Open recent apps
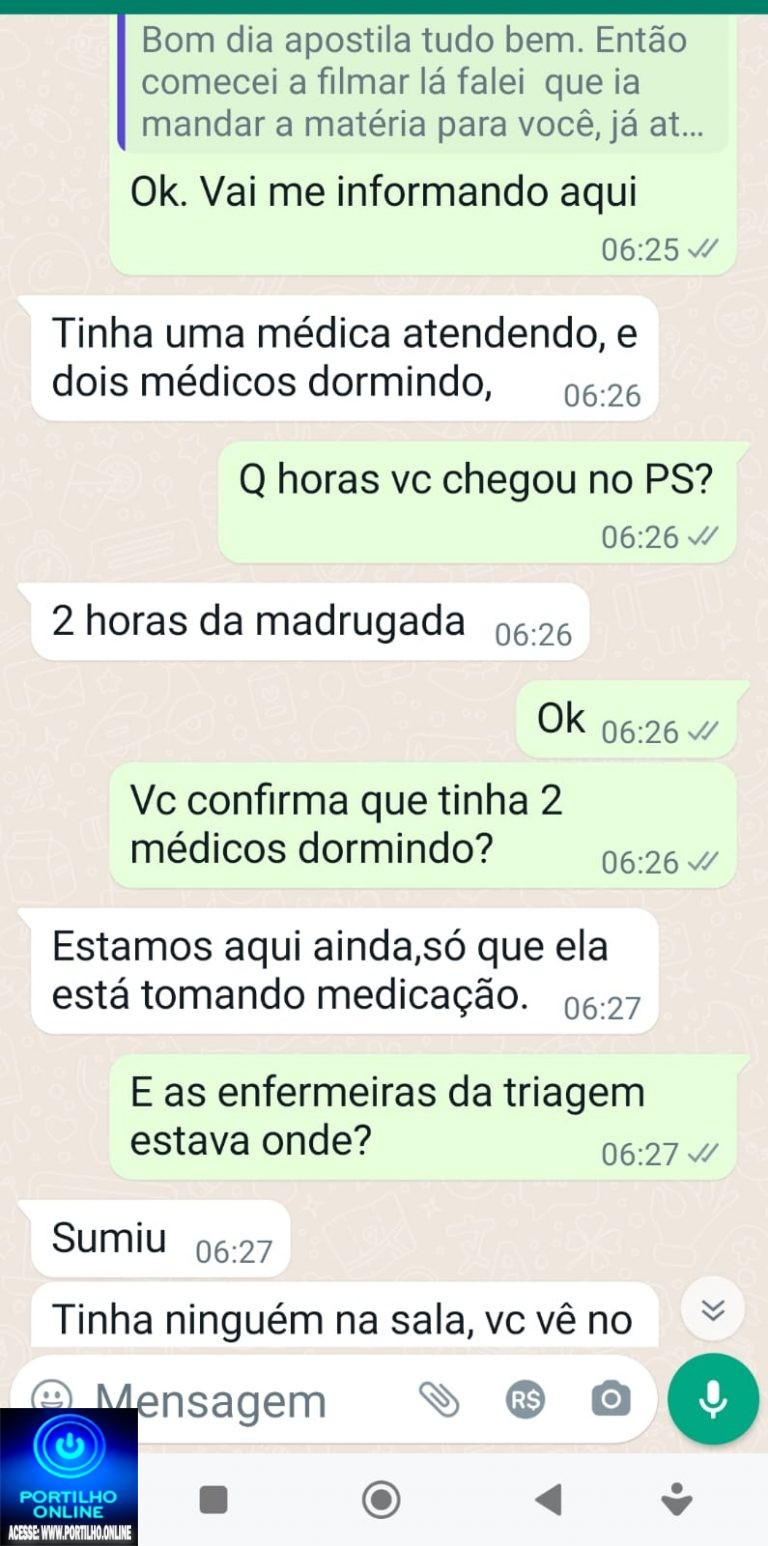Screen dimensions: 768x1546 [x=213, y=1499]
